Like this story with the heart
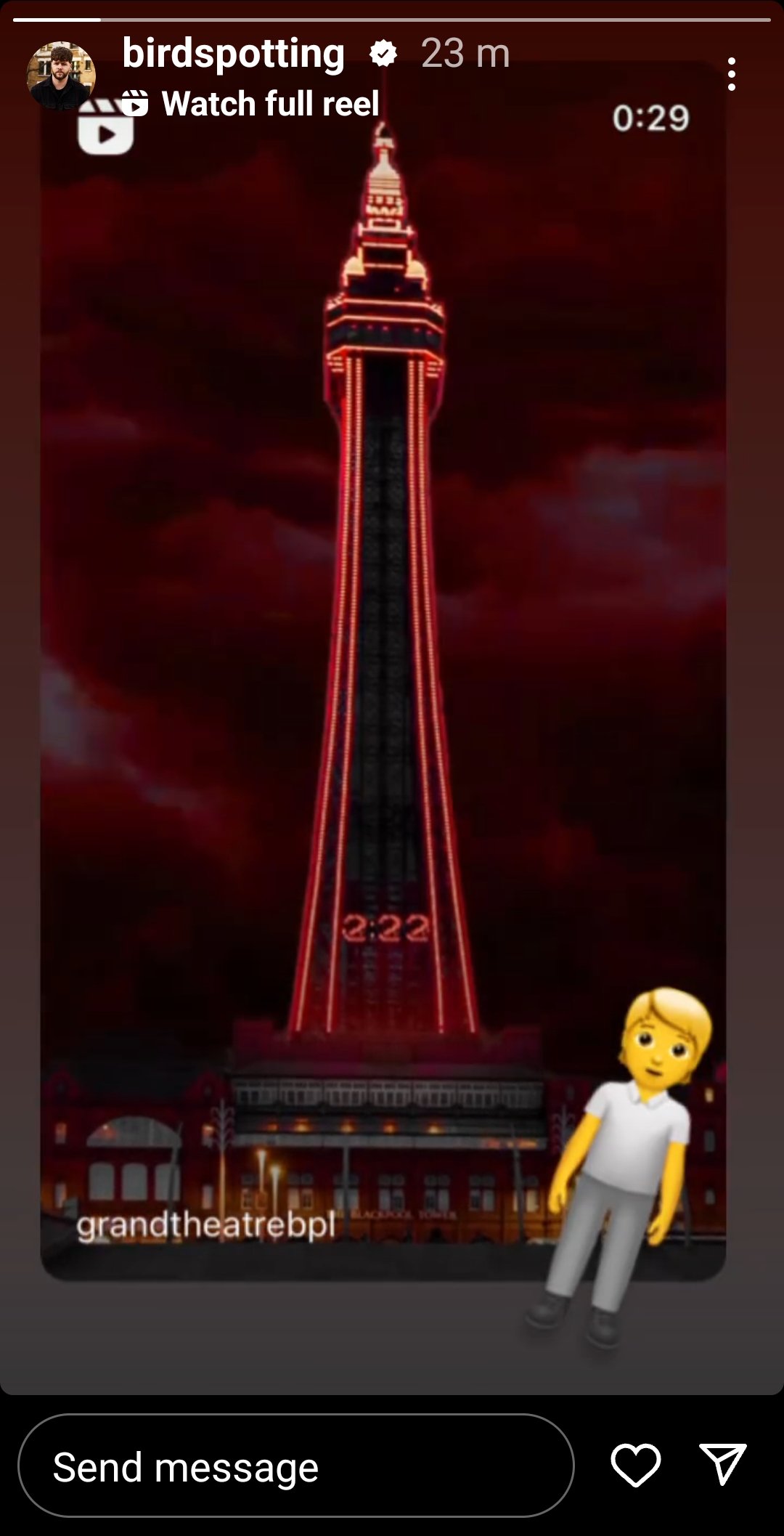Screen dimensions: 784x1536 [636, 1466]
